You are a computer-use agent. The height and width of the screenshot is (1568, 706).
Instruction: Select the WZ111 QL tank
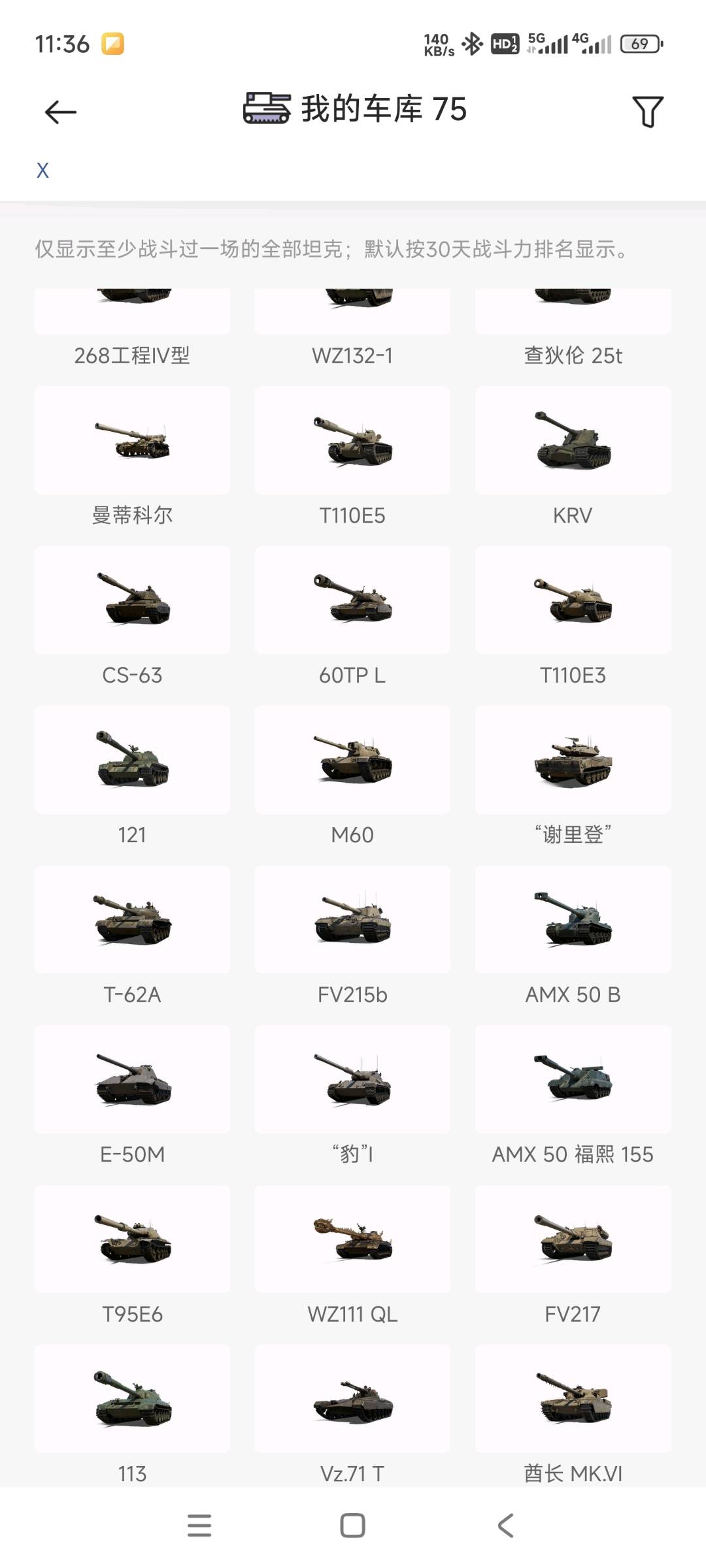(x=352, y=1256)
